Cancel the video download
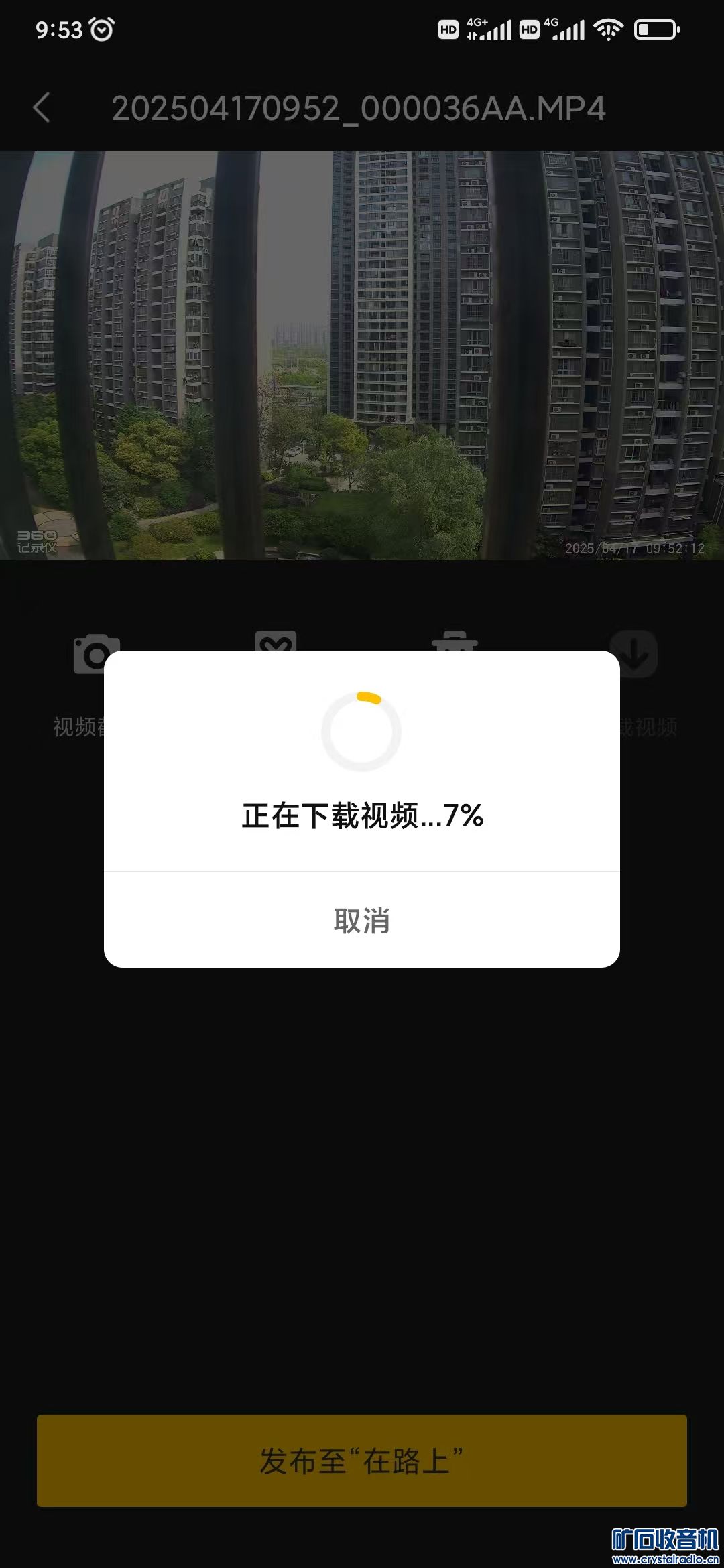This screenshot has width=724, height=1568. coord(361,921)
